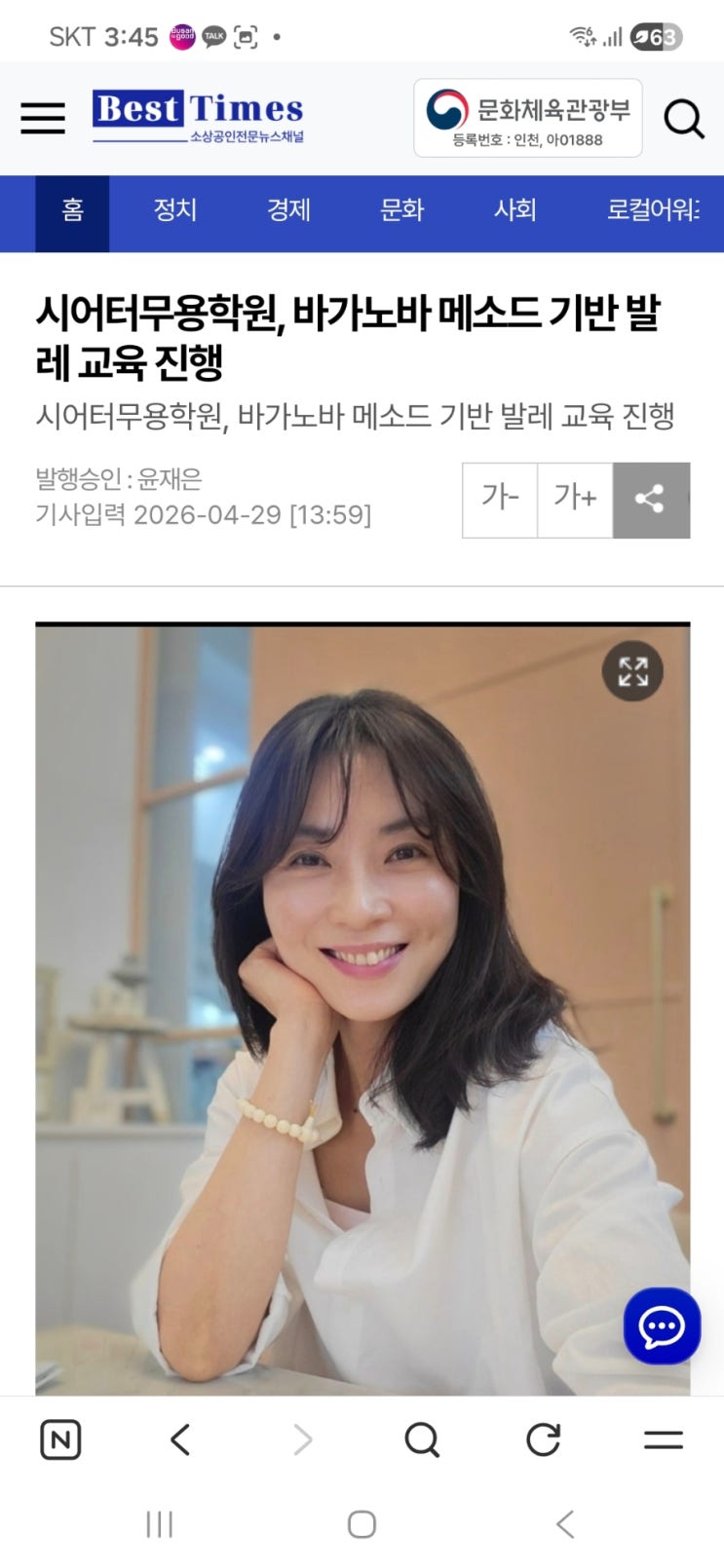Open Naver home from browser toolbar
The image size is (724, 1568).
60,1439
